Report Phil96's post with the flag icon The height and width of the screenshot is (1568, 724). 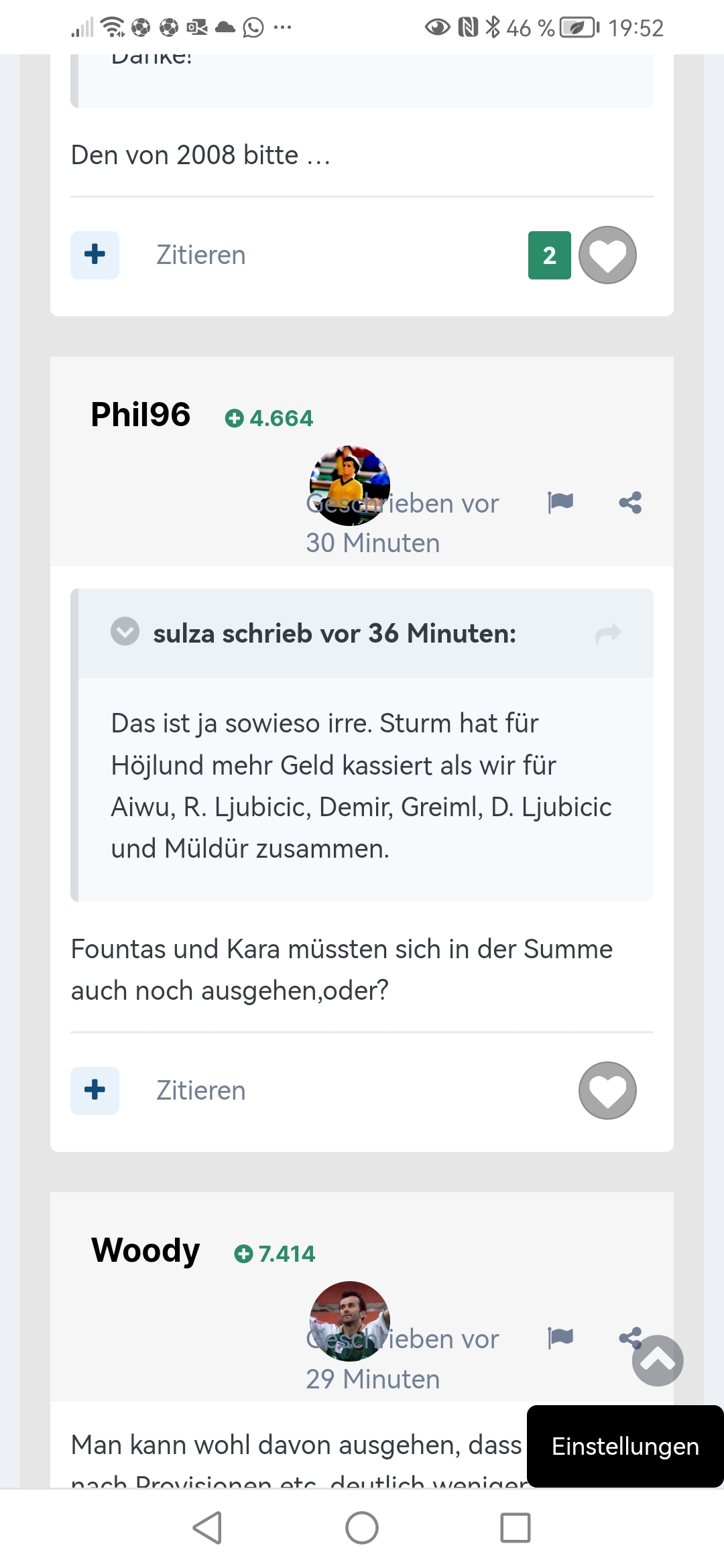[560, 502]
